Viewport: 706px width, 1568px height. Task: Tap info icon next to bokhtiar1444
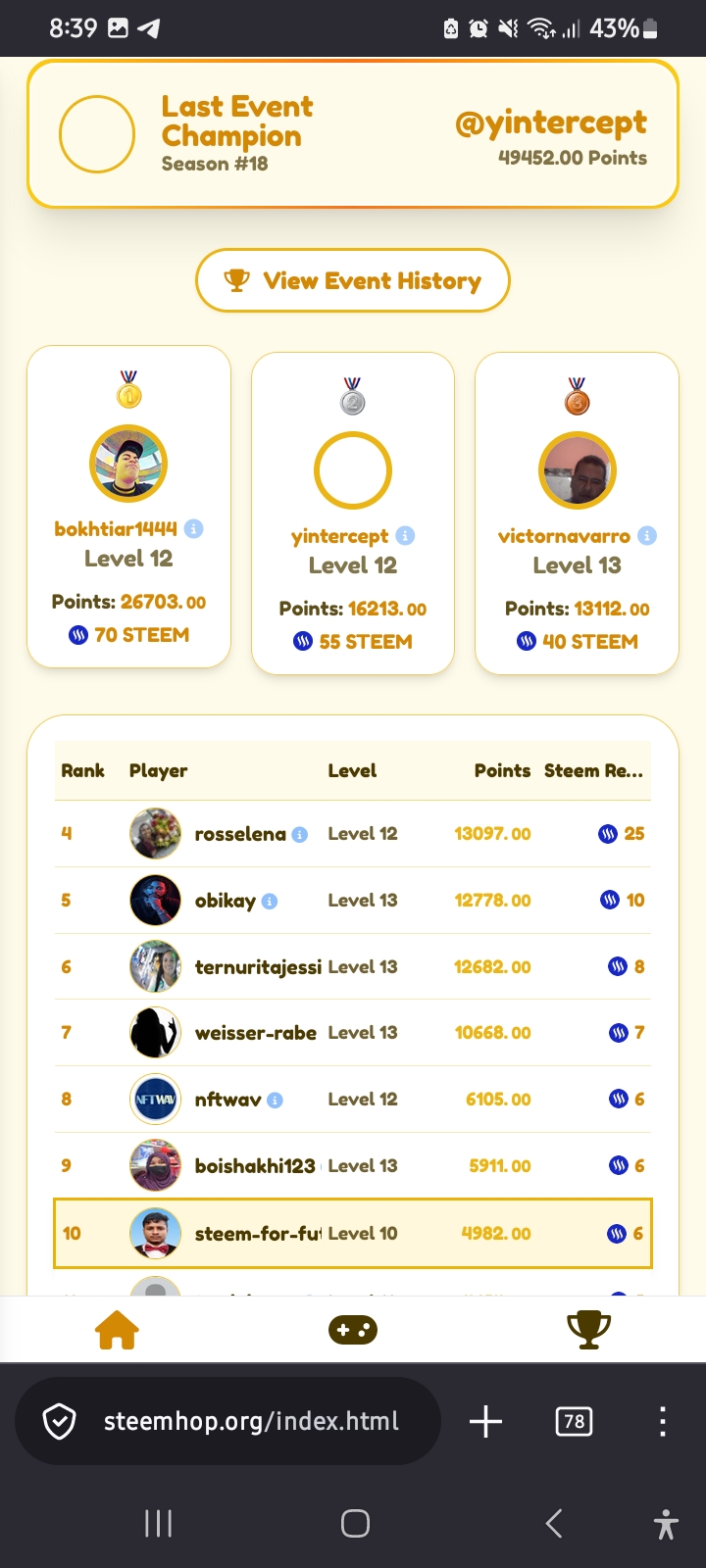[x=194, y=528]
